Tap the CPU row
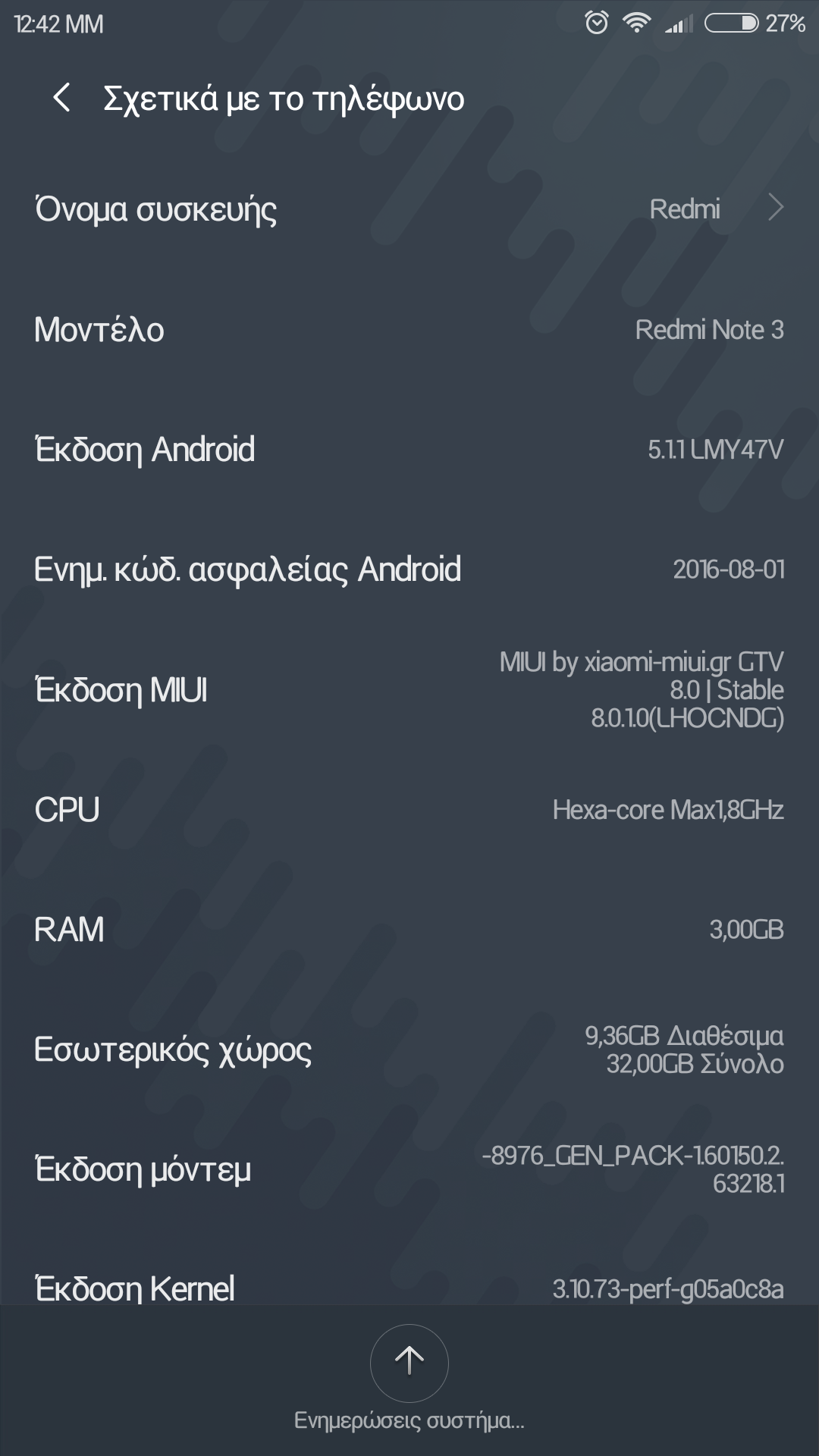The height and width of the screenshot is (1456, 819). [409, 809]
